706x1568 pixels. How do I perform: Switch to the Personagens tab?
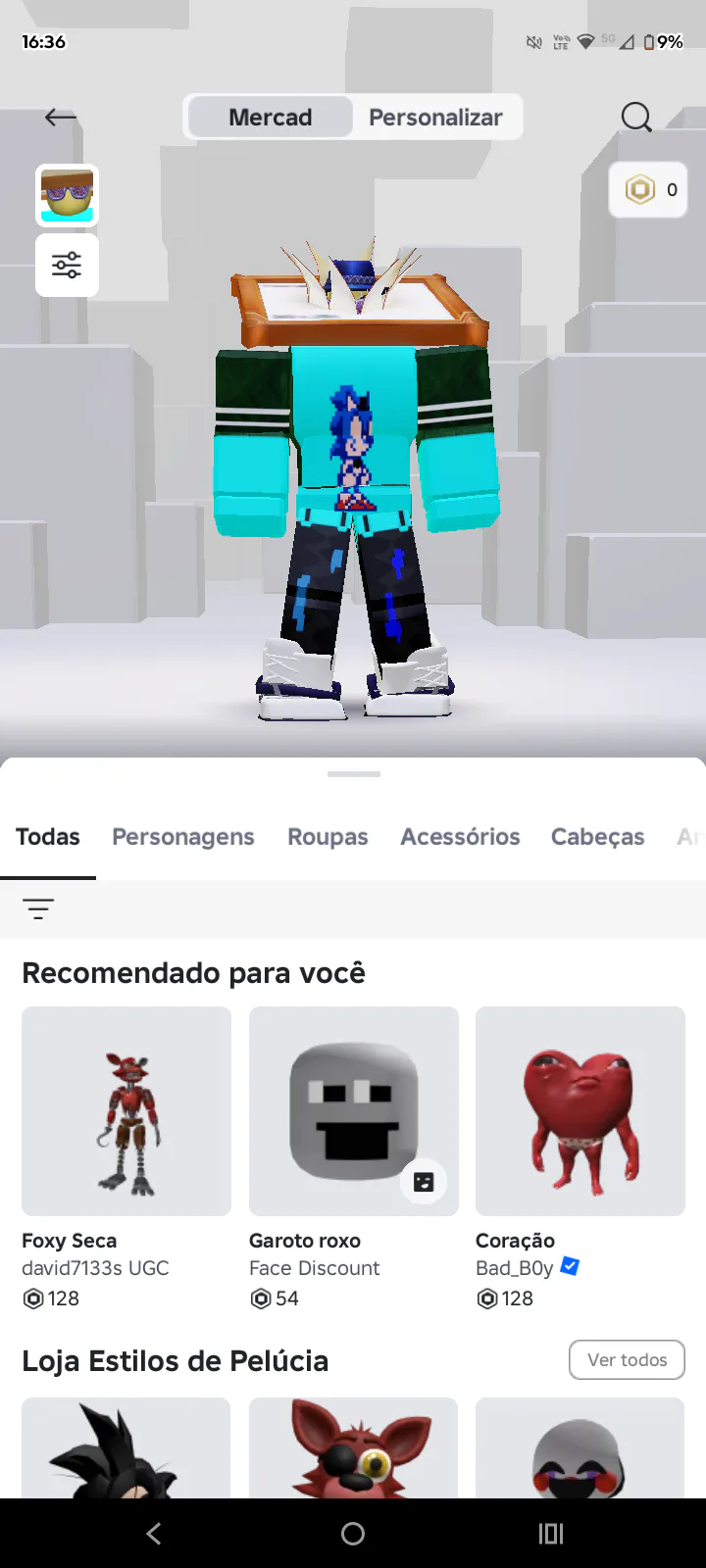pos(182,837)
